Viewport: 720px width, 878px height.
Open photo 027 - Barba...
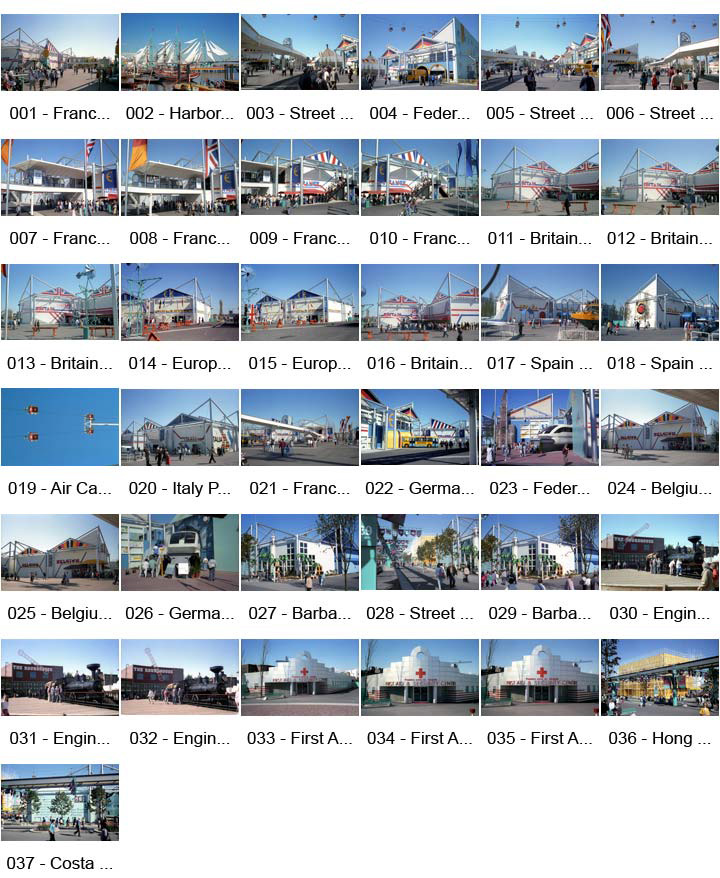point(300,552)
